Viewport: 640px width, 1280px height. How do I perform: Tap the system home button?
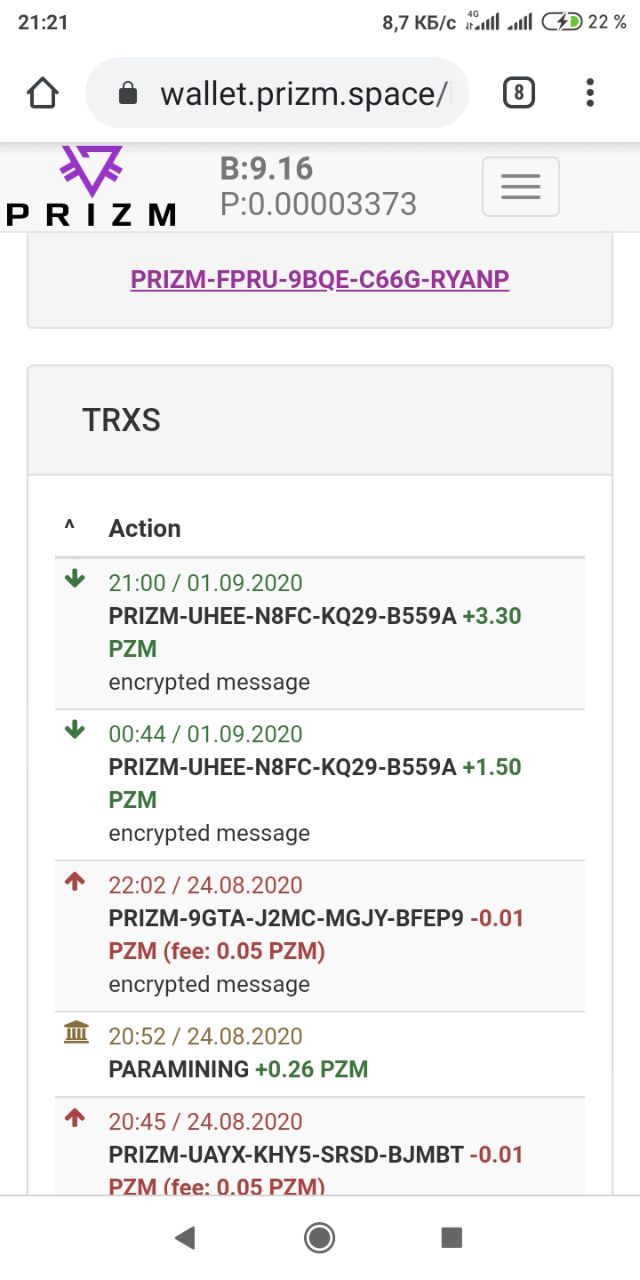pyautogui.click(x=319, y=1238)
